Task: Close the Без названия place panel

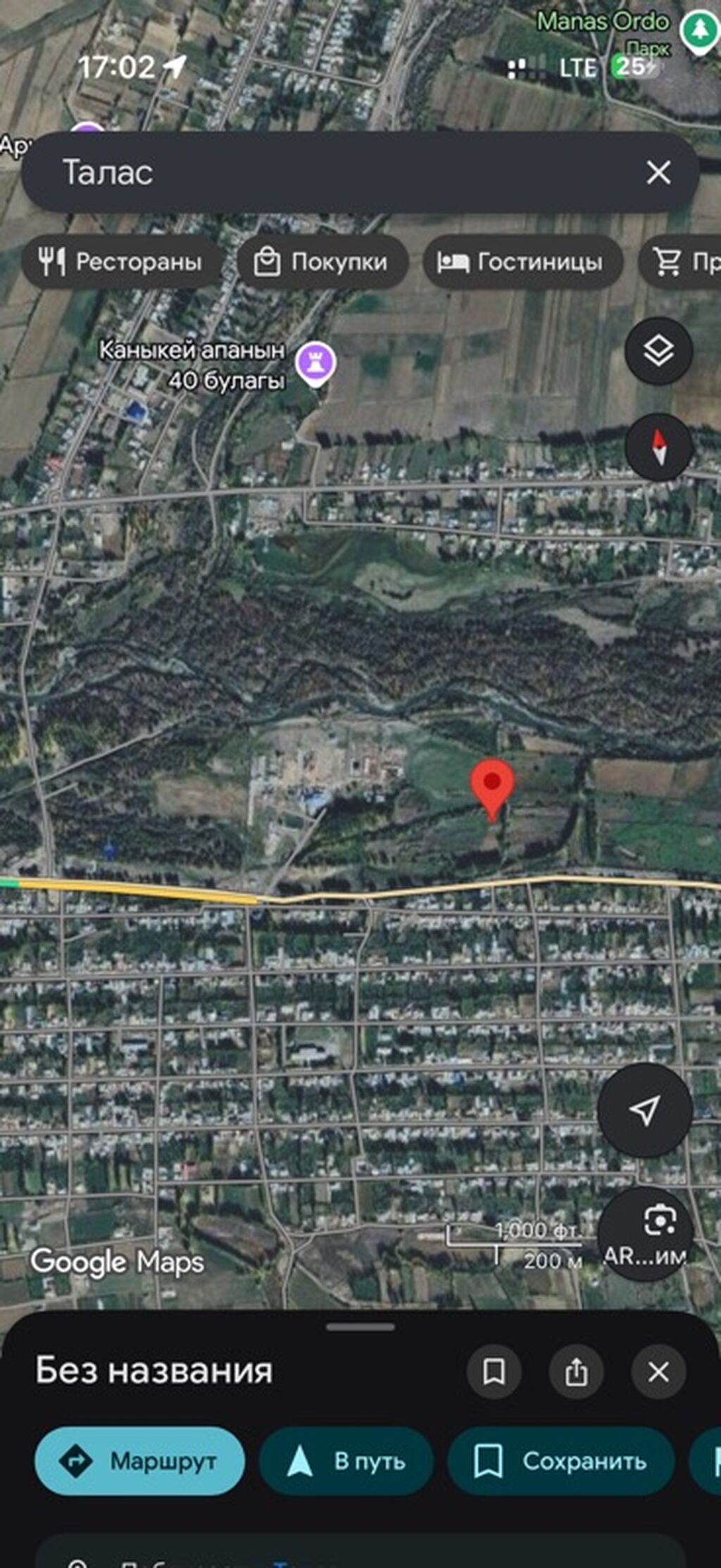Action: [658, 1371]
